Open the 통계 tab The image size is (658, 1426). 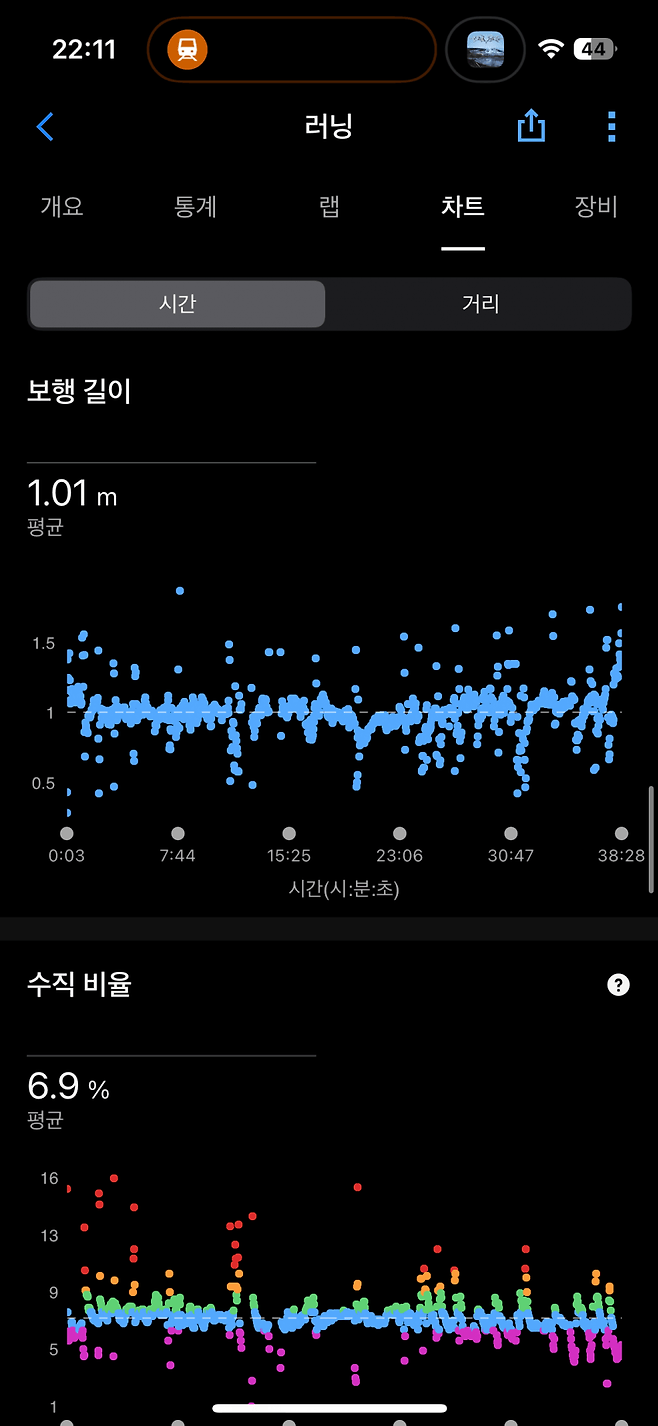coord(196,207)
